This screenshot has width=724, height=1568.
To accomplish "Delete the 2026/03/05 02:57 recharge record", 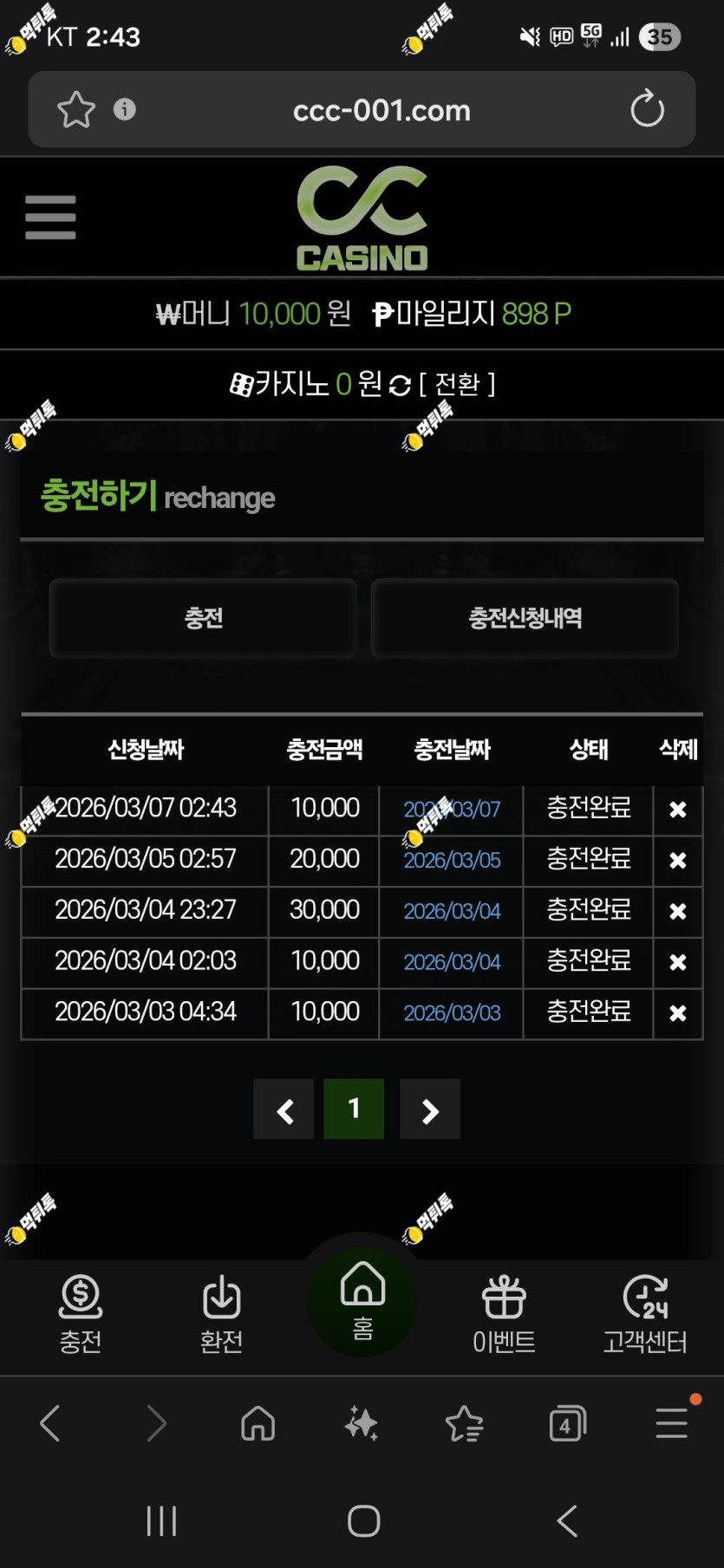I will 678,861.
